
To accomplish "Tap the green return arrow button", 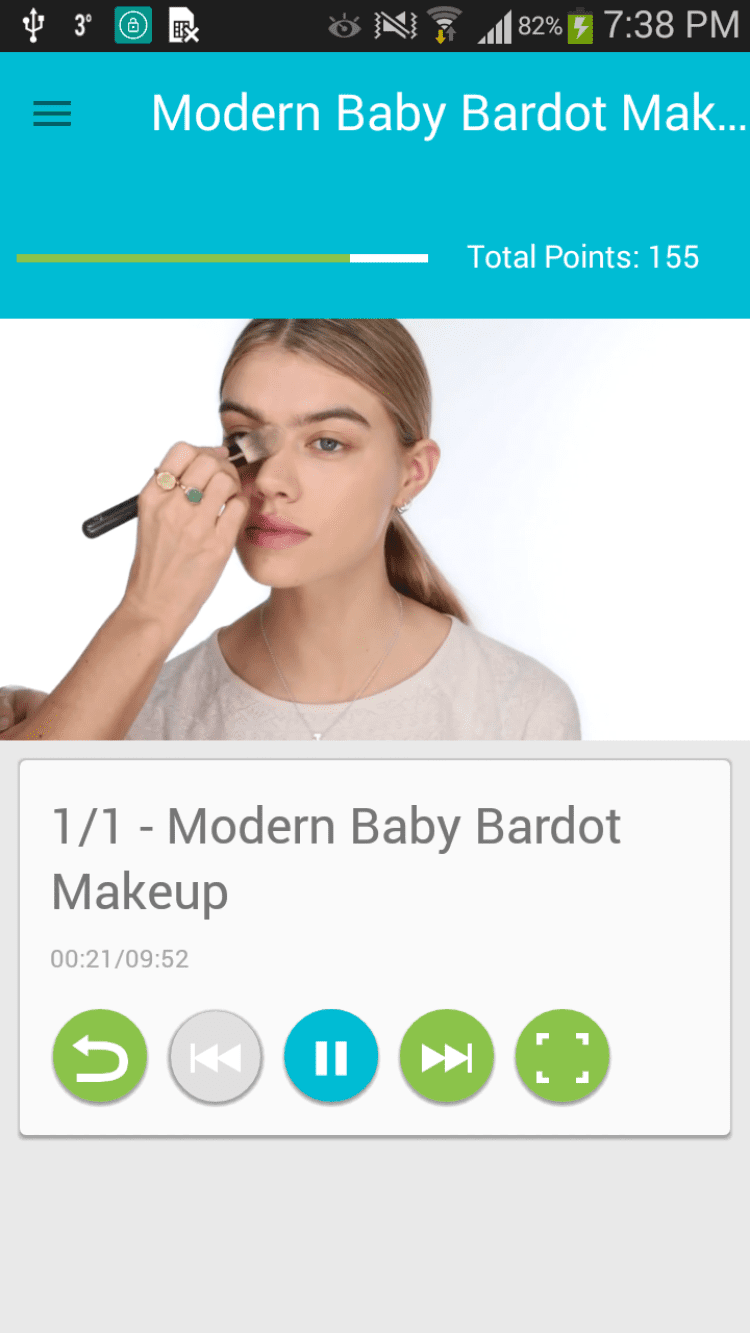I will (100, 1057).
